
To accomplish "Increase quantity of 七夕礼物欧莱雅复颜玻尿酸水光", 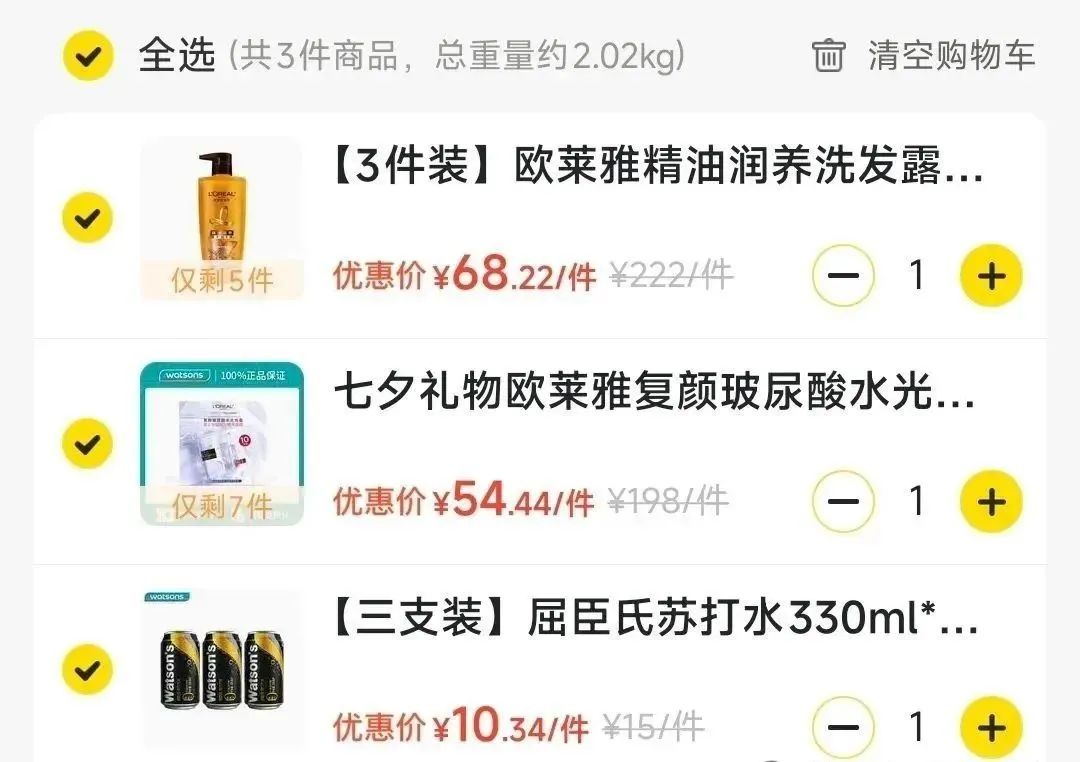I will 990,501.
